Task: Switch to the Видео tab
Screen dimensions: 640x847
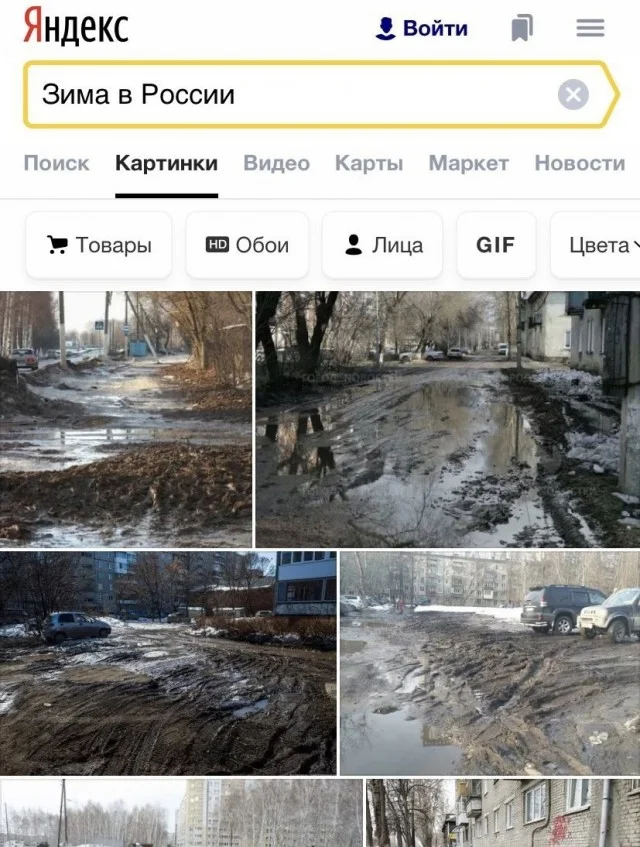Action: point(276,163)
